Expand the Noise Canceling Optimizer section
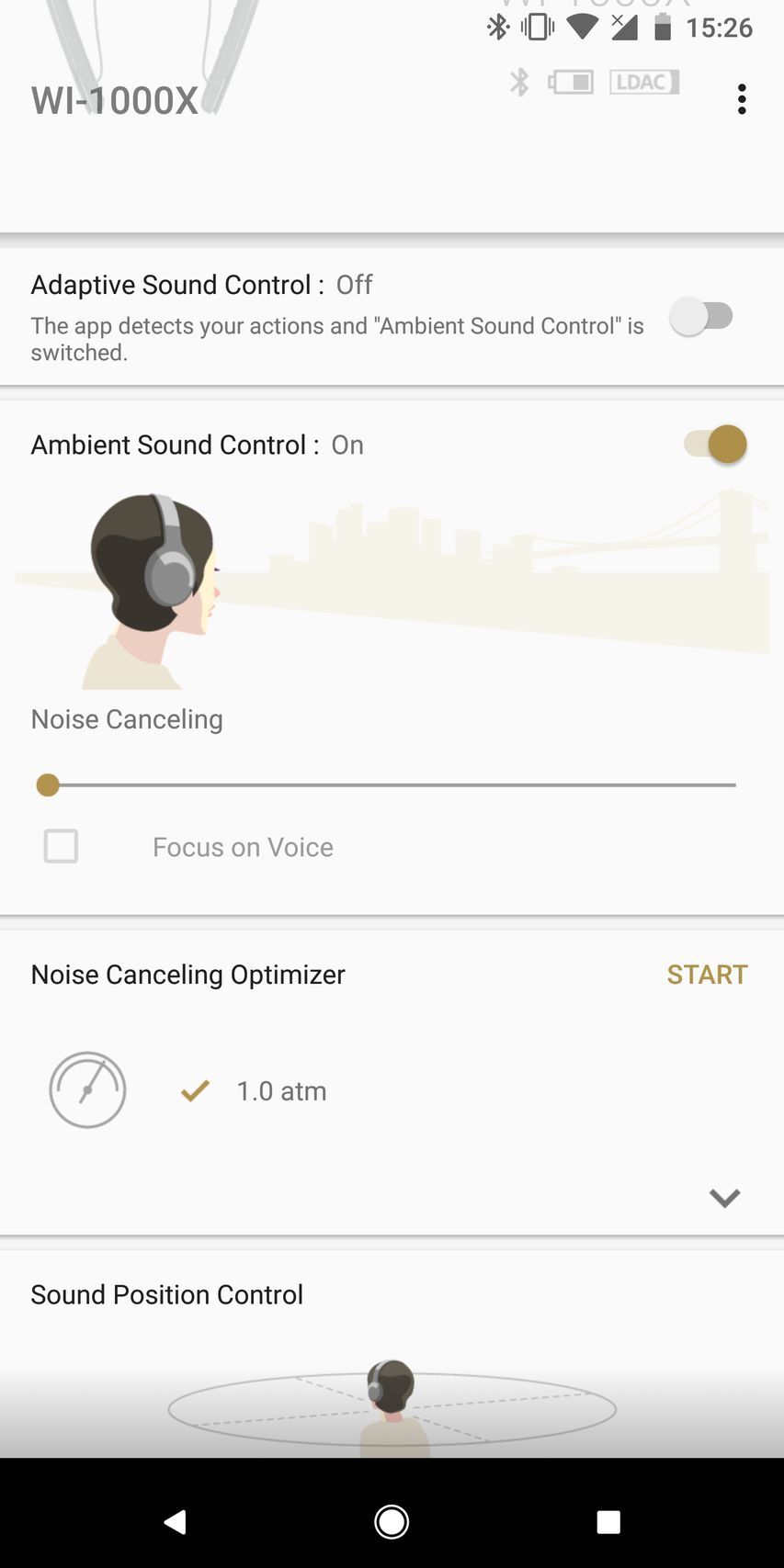 click(724, 1198)
